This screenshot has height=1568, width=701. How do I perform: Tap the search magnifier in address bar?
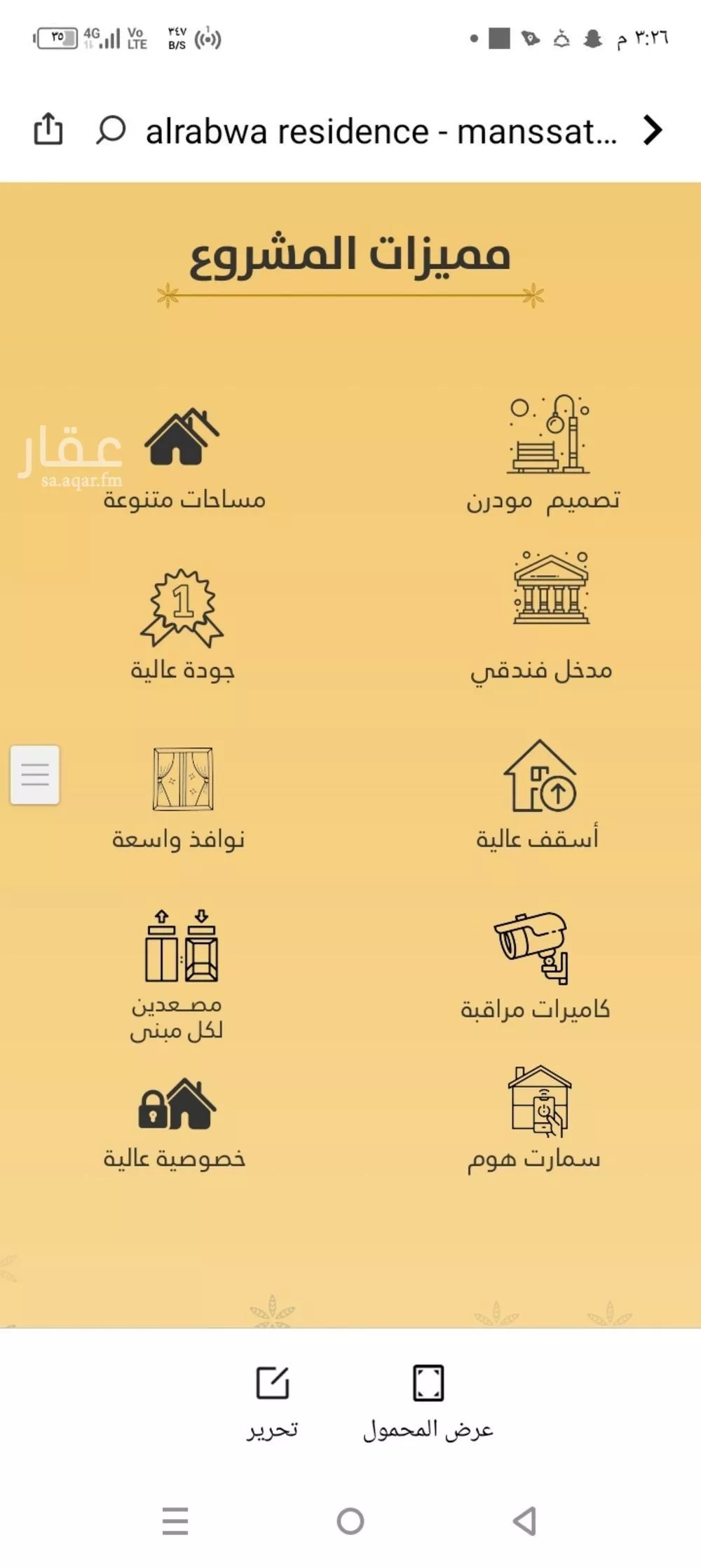point(111,130)
